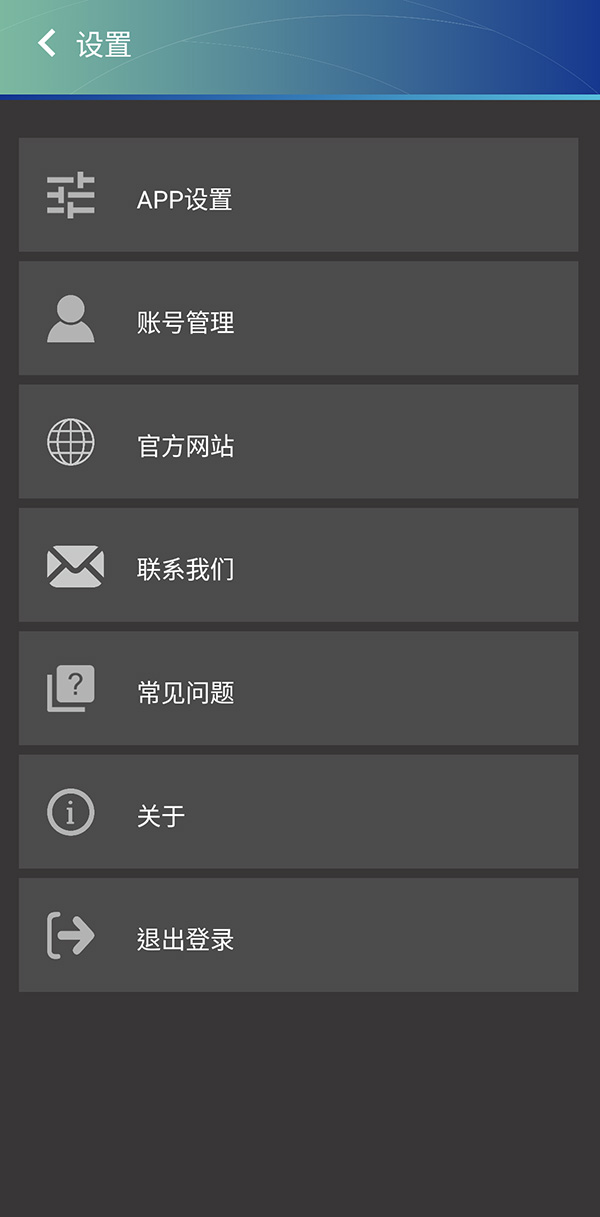The height and width of the screenshot is (1217, 600).
Task: Go back using the top-left arrow
Action: click(46, 44)
